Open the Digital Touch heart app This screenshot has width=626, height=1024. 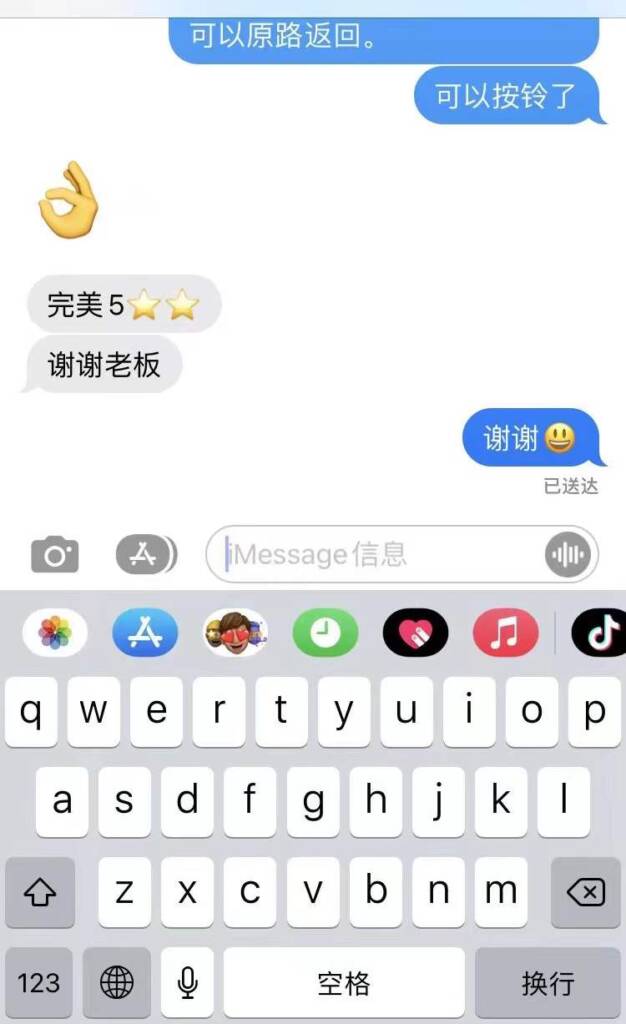[x=415, y=632]
